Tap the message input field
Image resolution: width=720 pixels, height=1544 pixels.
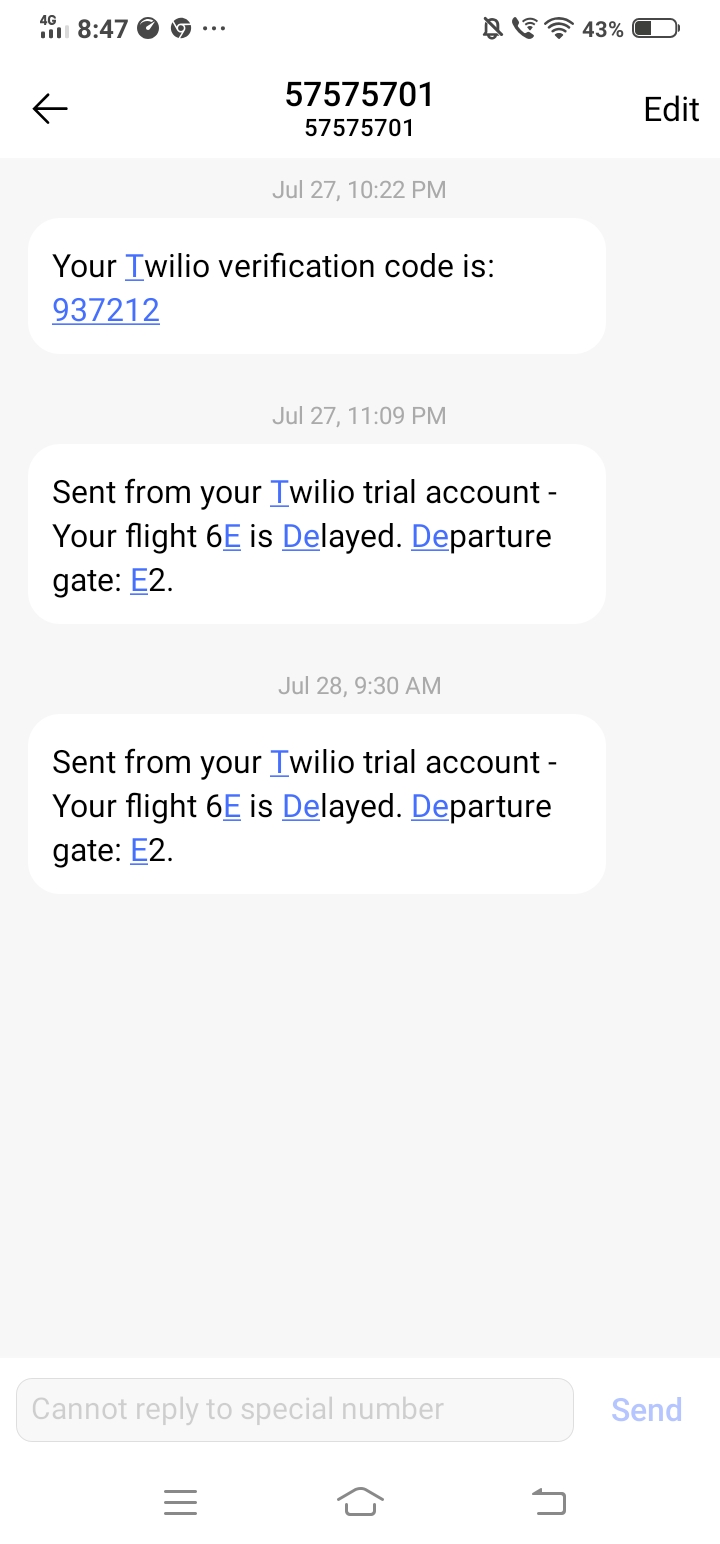(x=295, y=1410)
